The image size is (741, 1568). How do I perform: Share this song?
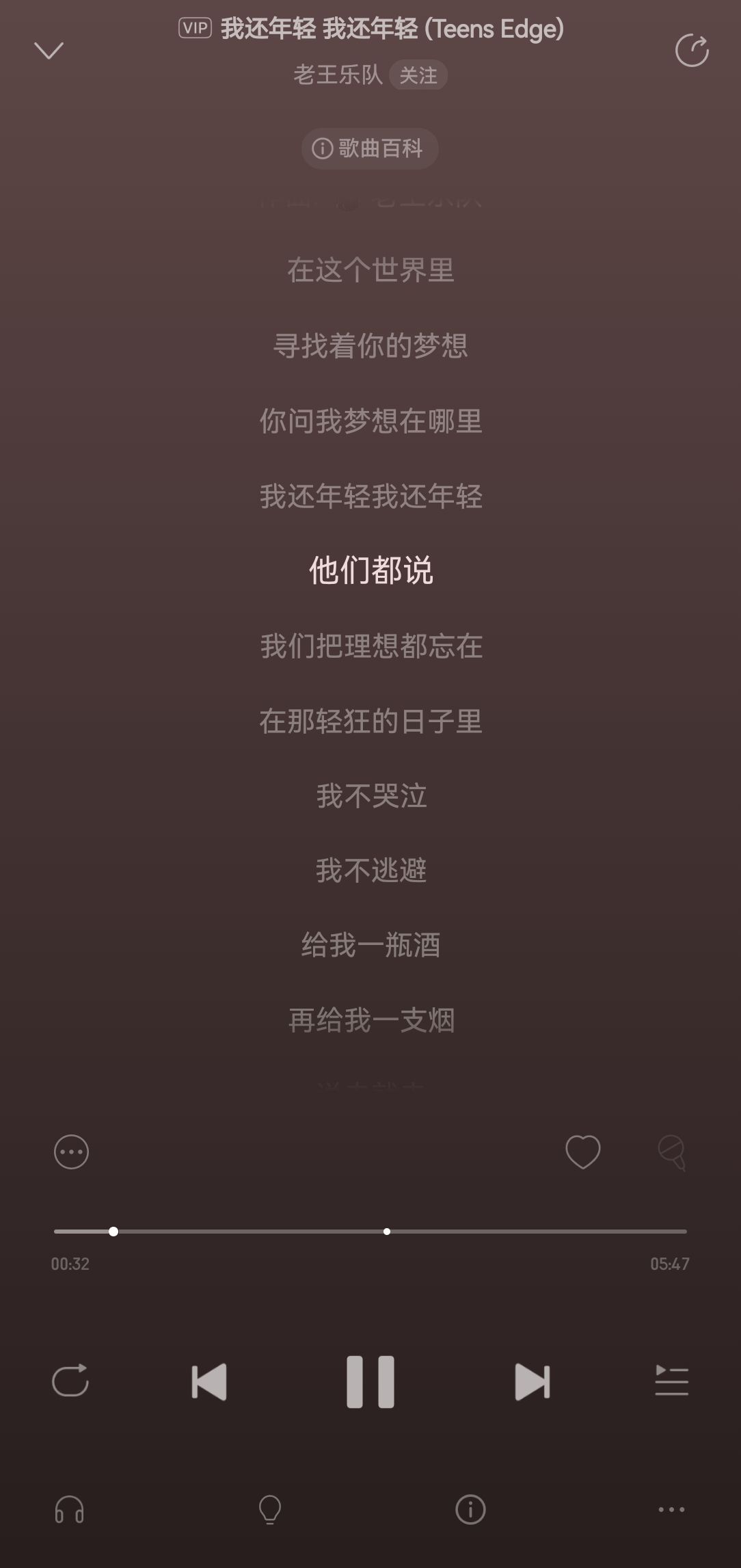[x=692, y=51]
